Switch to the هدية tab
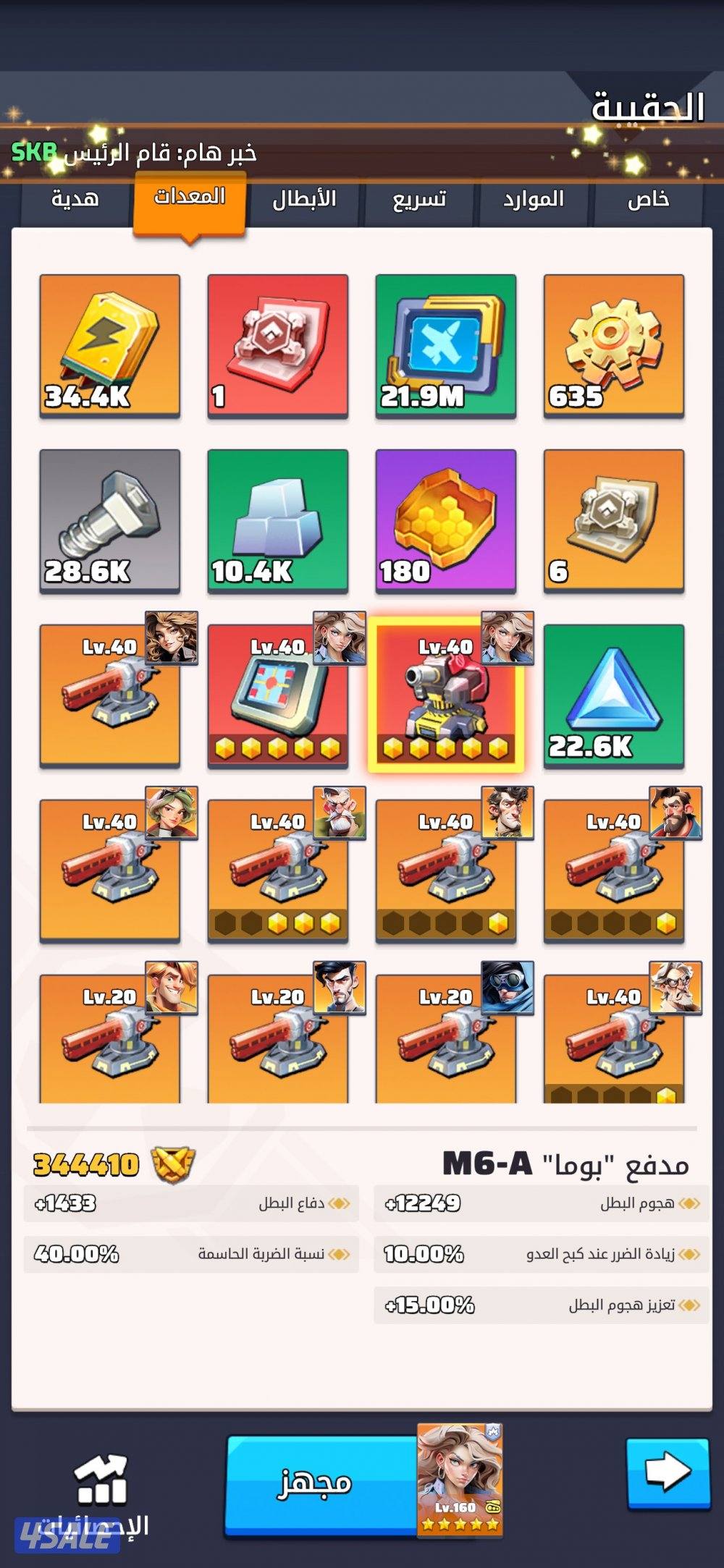724x1568 pixels. 75,199
